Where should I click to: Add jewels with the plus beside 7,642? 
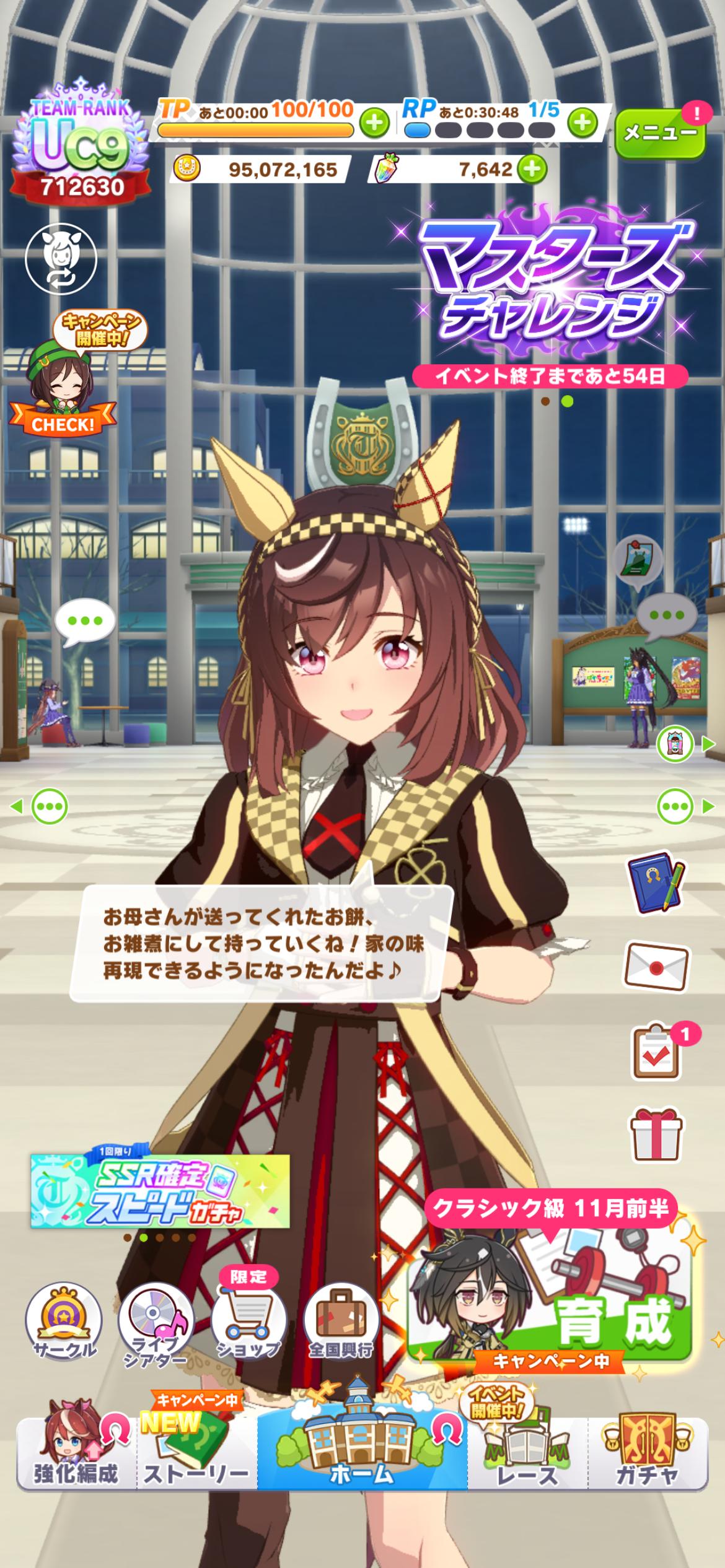532,168
